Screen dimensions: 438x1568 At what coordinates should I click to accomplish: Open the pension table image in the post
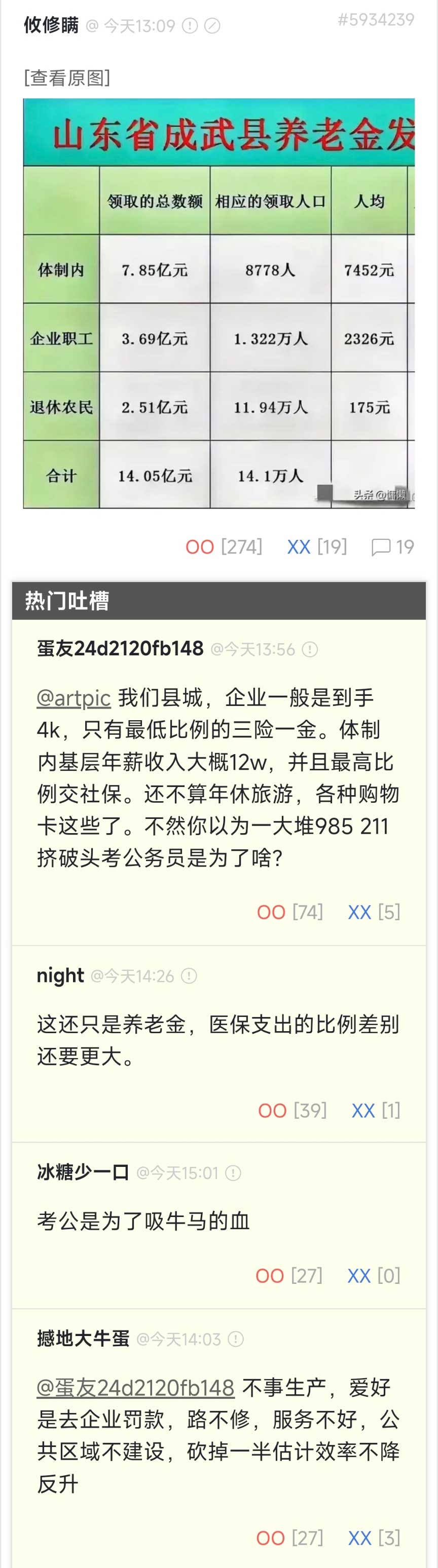(x=218, y=303)
